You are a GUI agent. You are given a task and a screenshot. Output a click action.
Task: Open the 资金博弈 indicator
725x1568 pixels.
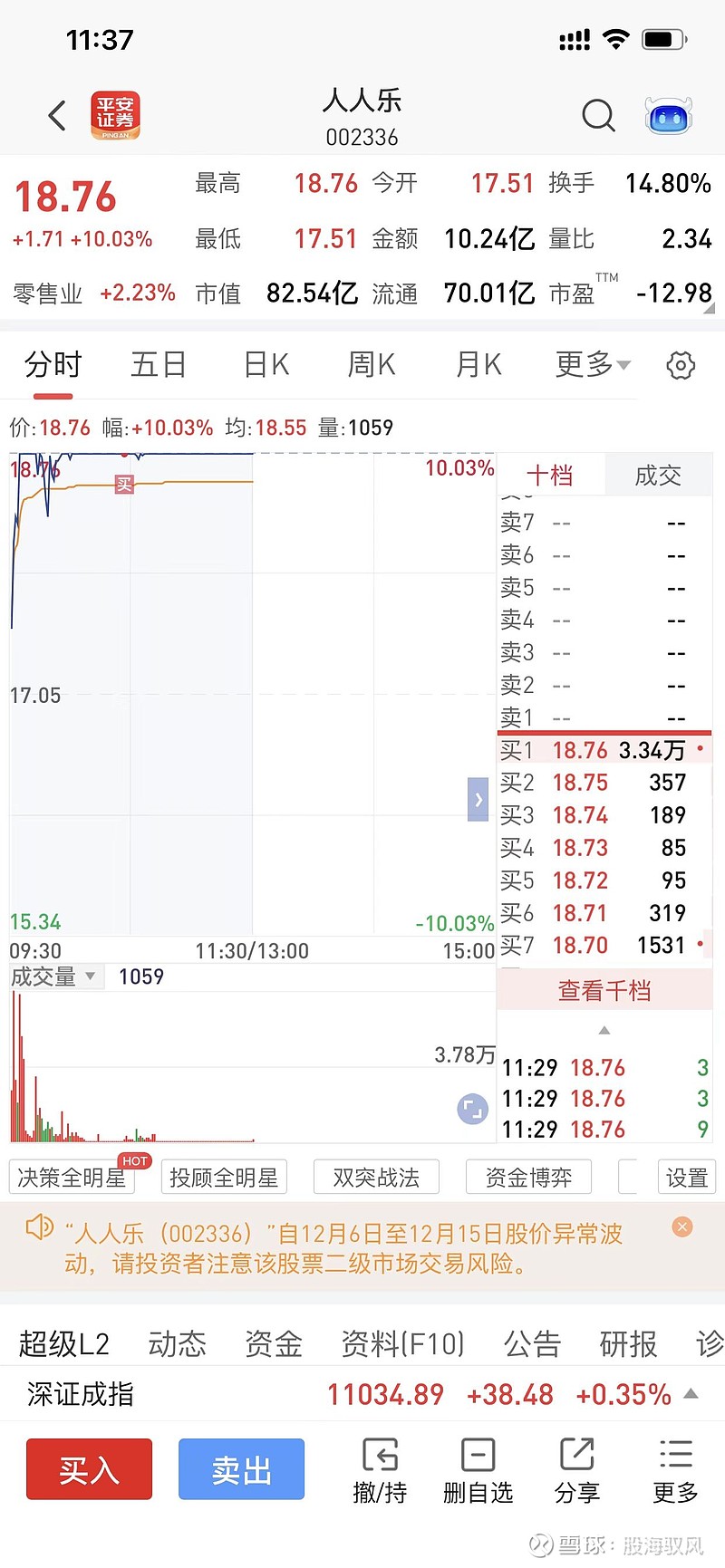click(528, 1177)
